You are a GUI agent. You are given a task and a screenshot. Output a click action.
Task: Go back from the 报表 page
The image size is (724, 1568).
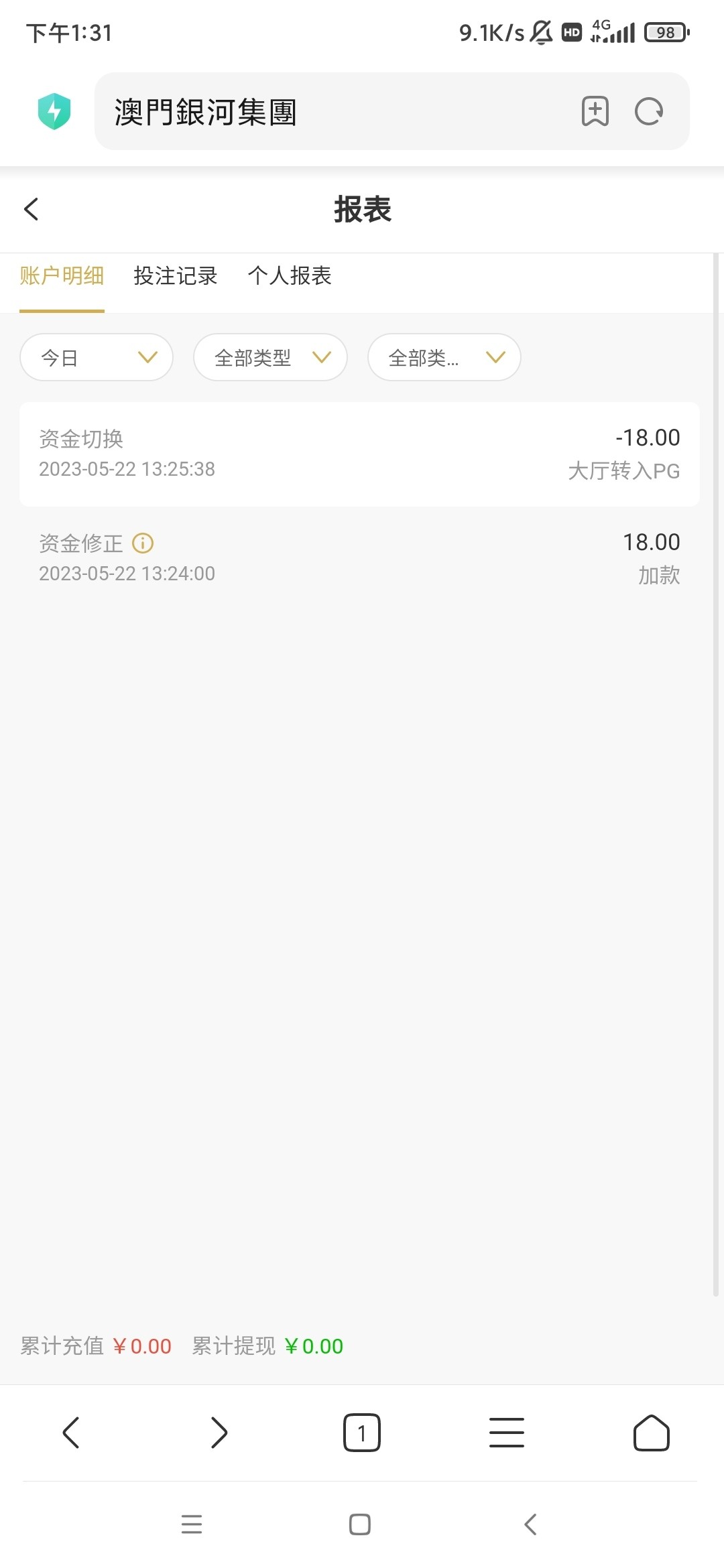coord(32,209)
